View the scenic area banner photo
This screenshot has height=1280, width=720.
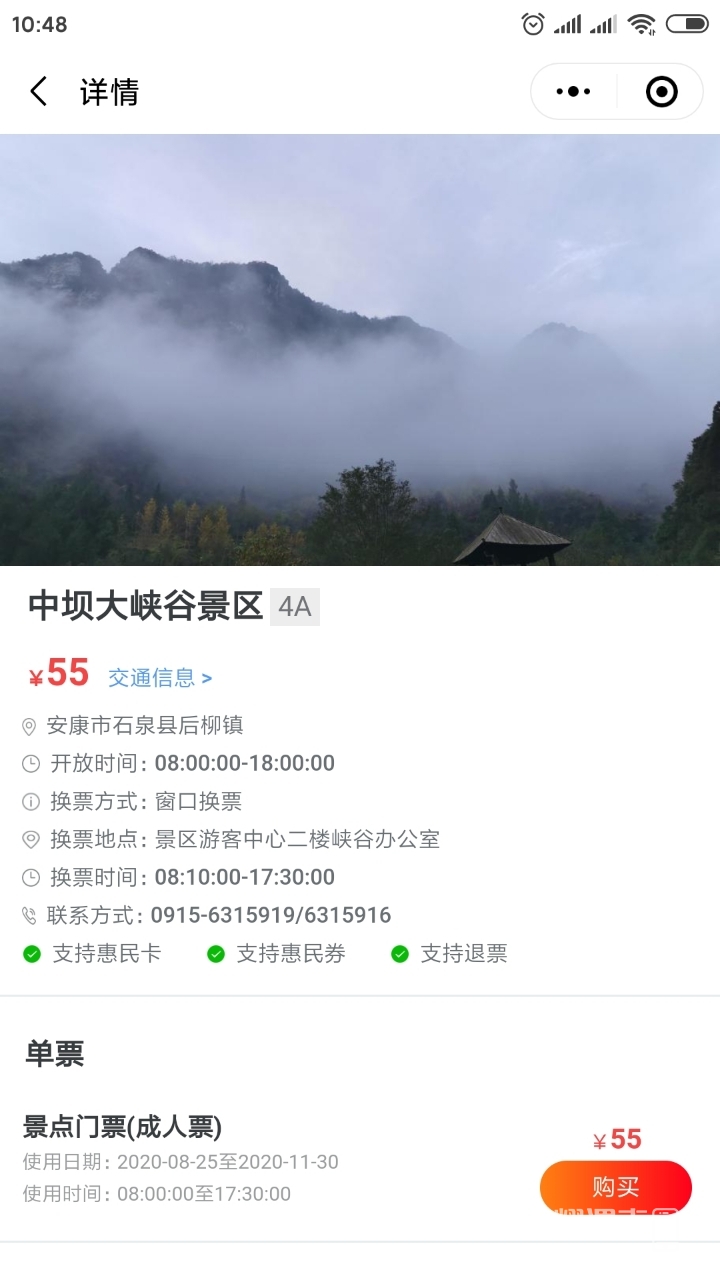(360, 350)
